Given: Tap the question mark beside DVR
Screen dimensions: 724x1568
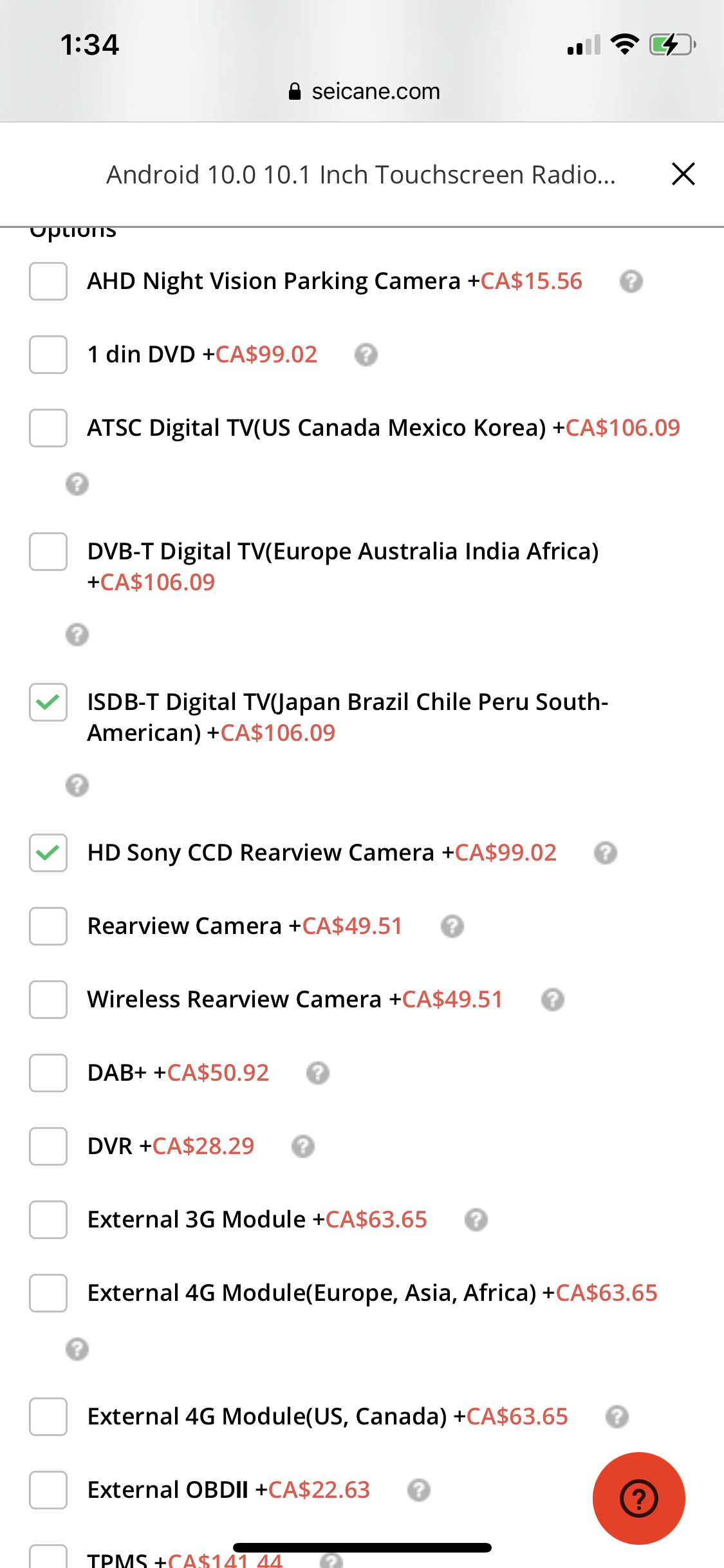Looking at the screenshot, I should [x=302, y=1146].
